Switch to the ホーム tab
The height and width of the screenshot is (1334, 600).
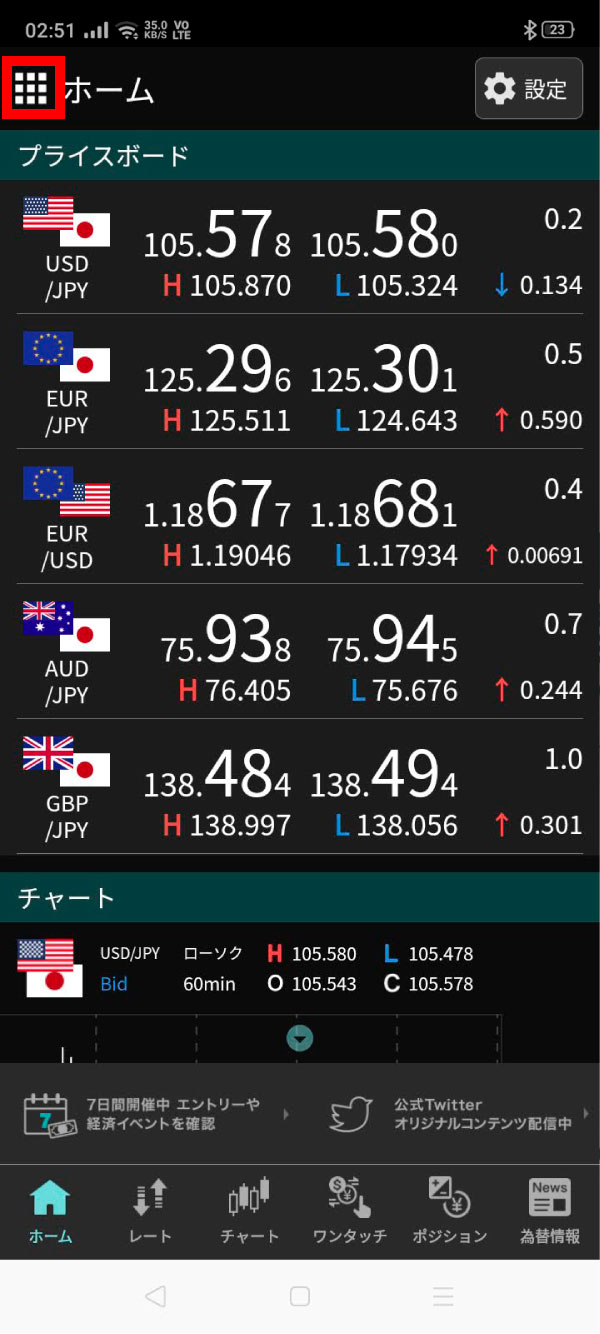point(50,1211)
